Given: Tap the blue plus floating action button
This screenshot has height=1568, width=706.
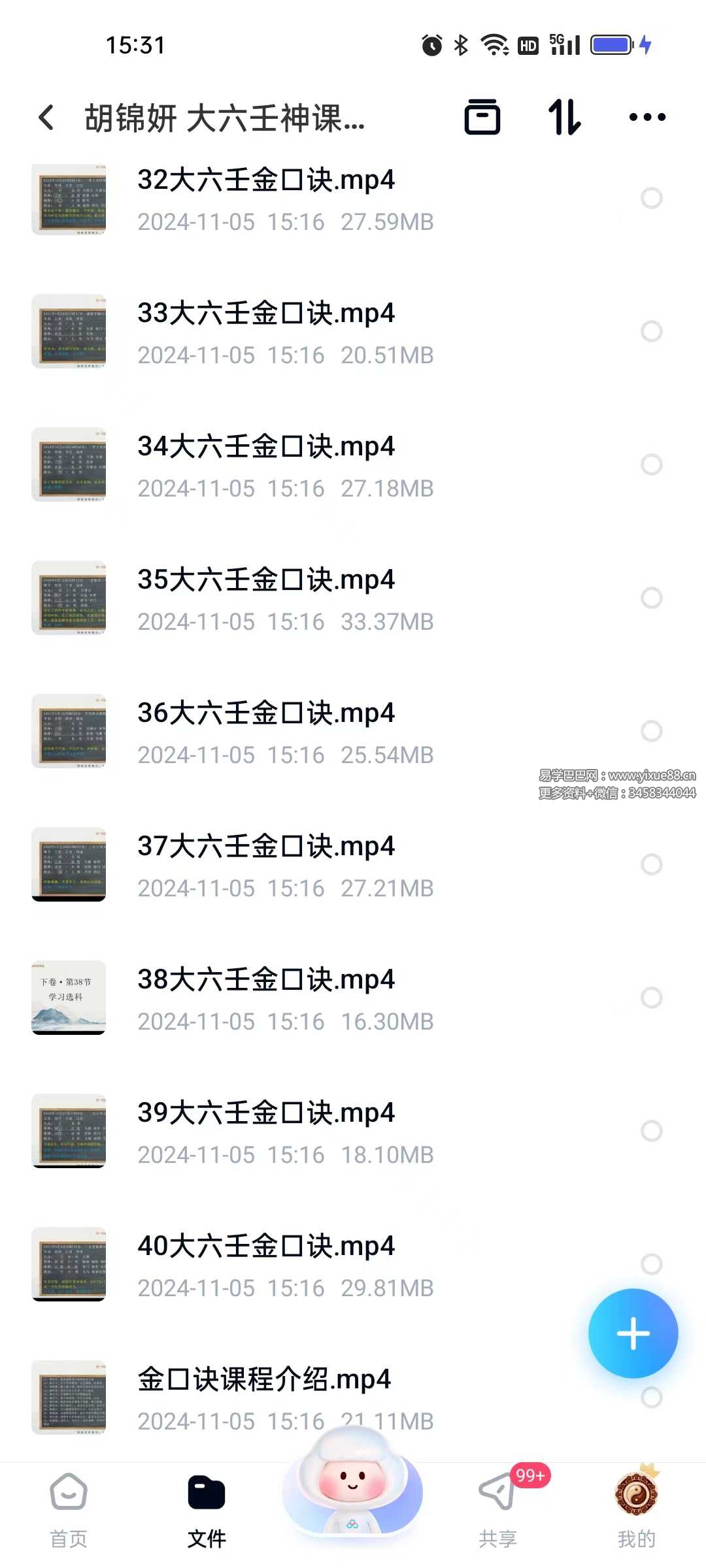Looking at the screenshot, I should (x=632, y=1334).
